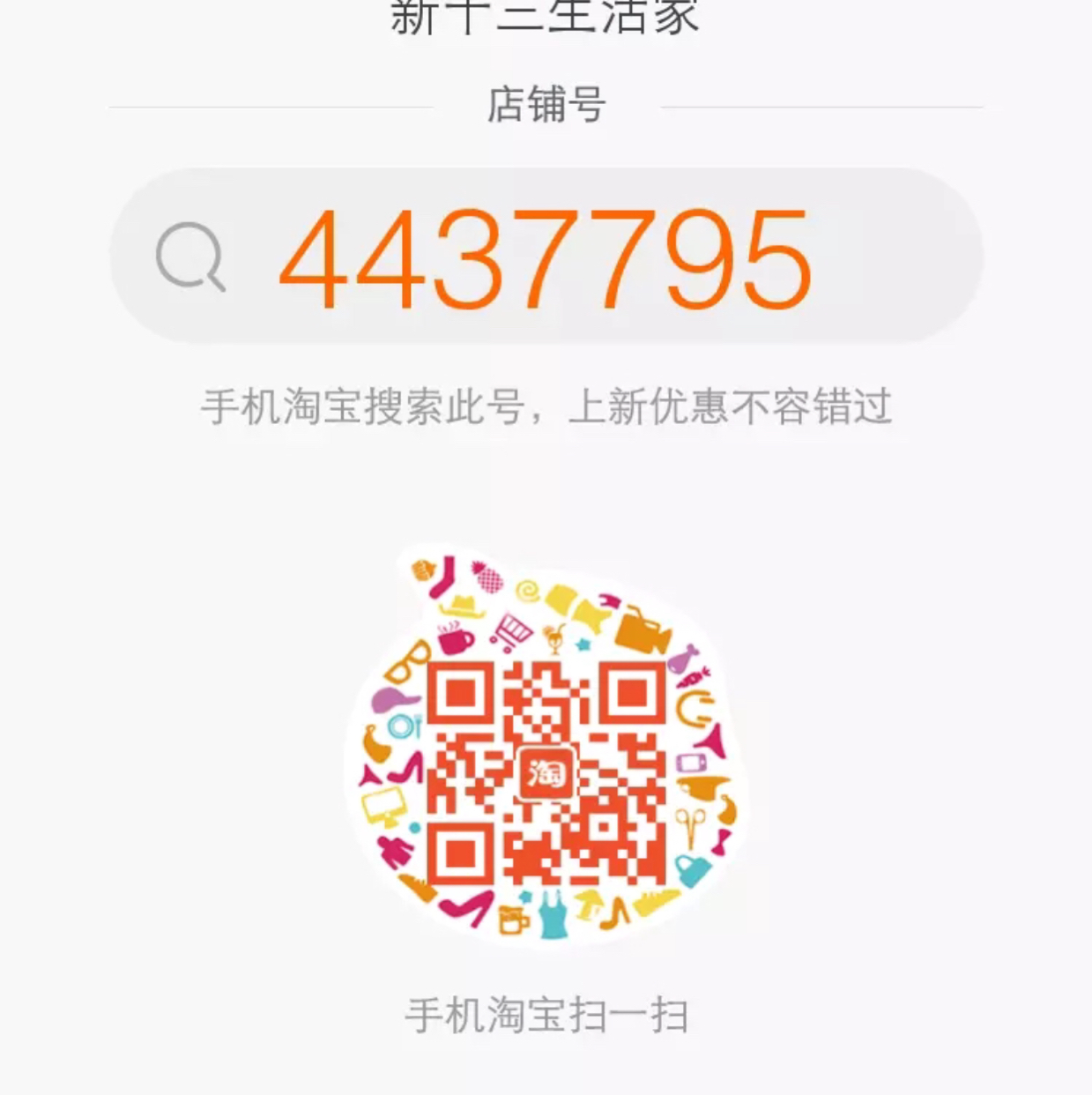Click the beer mug icon below the QR code
The height and width of the screenshot is (1095, 1092).
pyautogui.click(x=512, y=920)
